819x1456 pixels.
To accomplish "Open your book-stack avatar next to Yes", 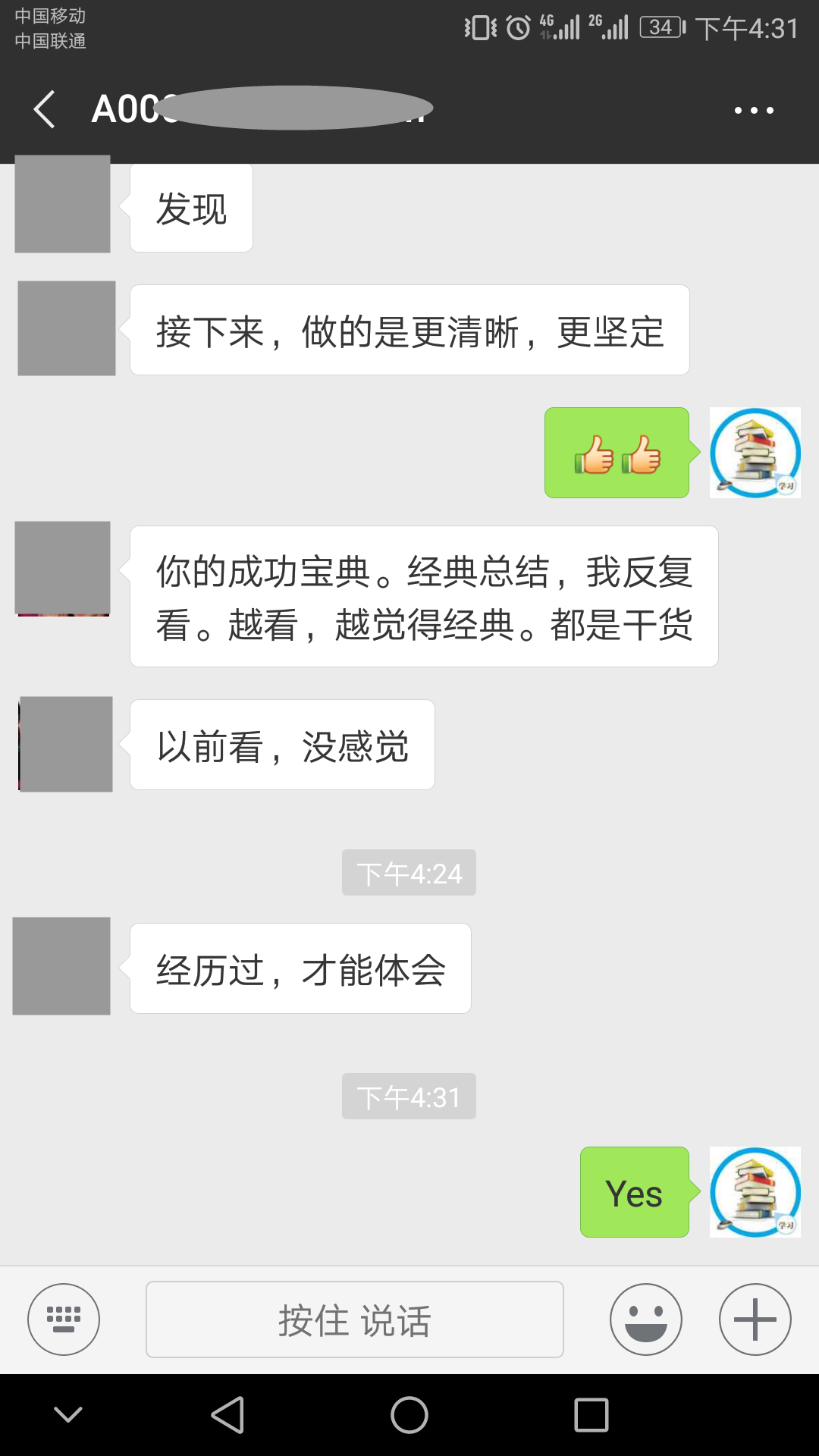I will [755, 1192].
